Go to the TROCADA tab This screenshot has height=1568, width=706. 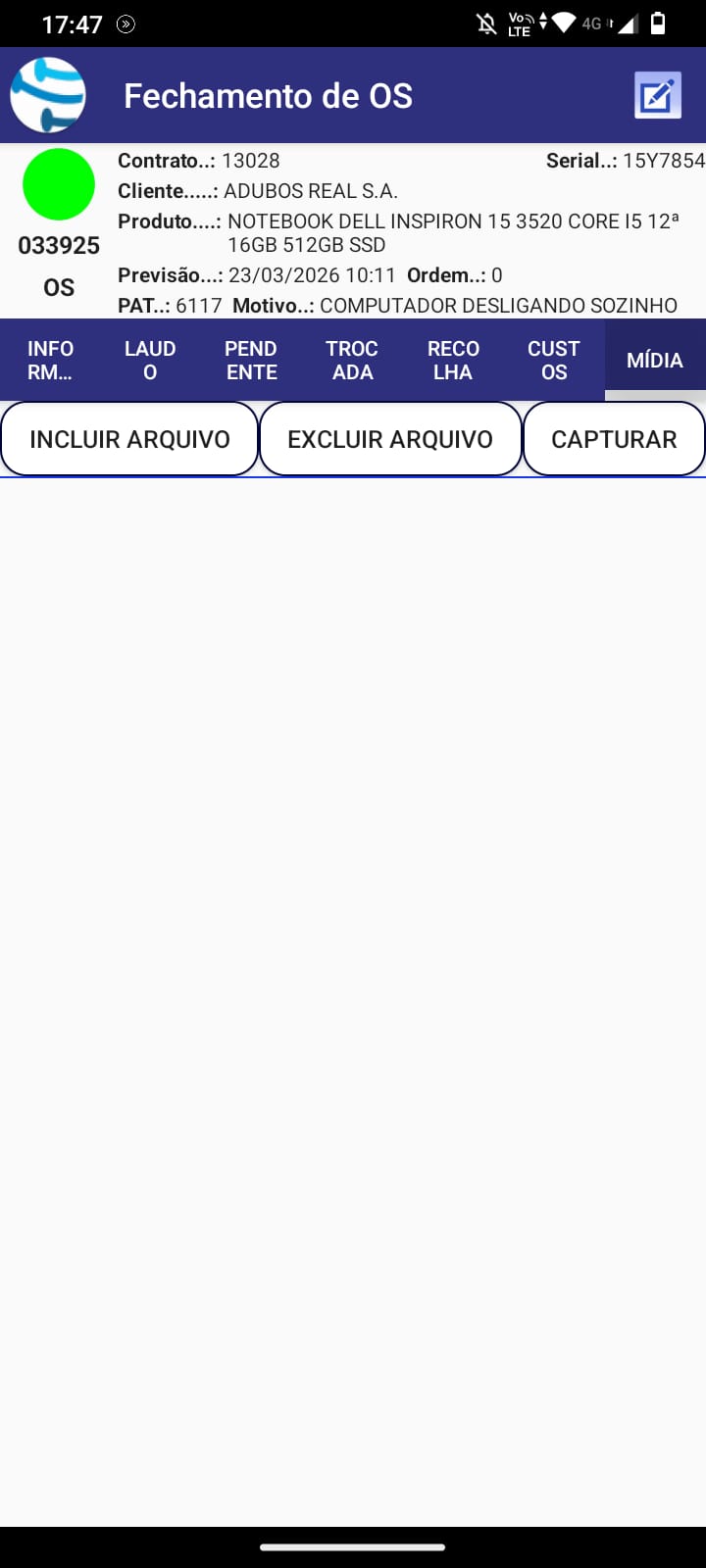coord(352,360)
